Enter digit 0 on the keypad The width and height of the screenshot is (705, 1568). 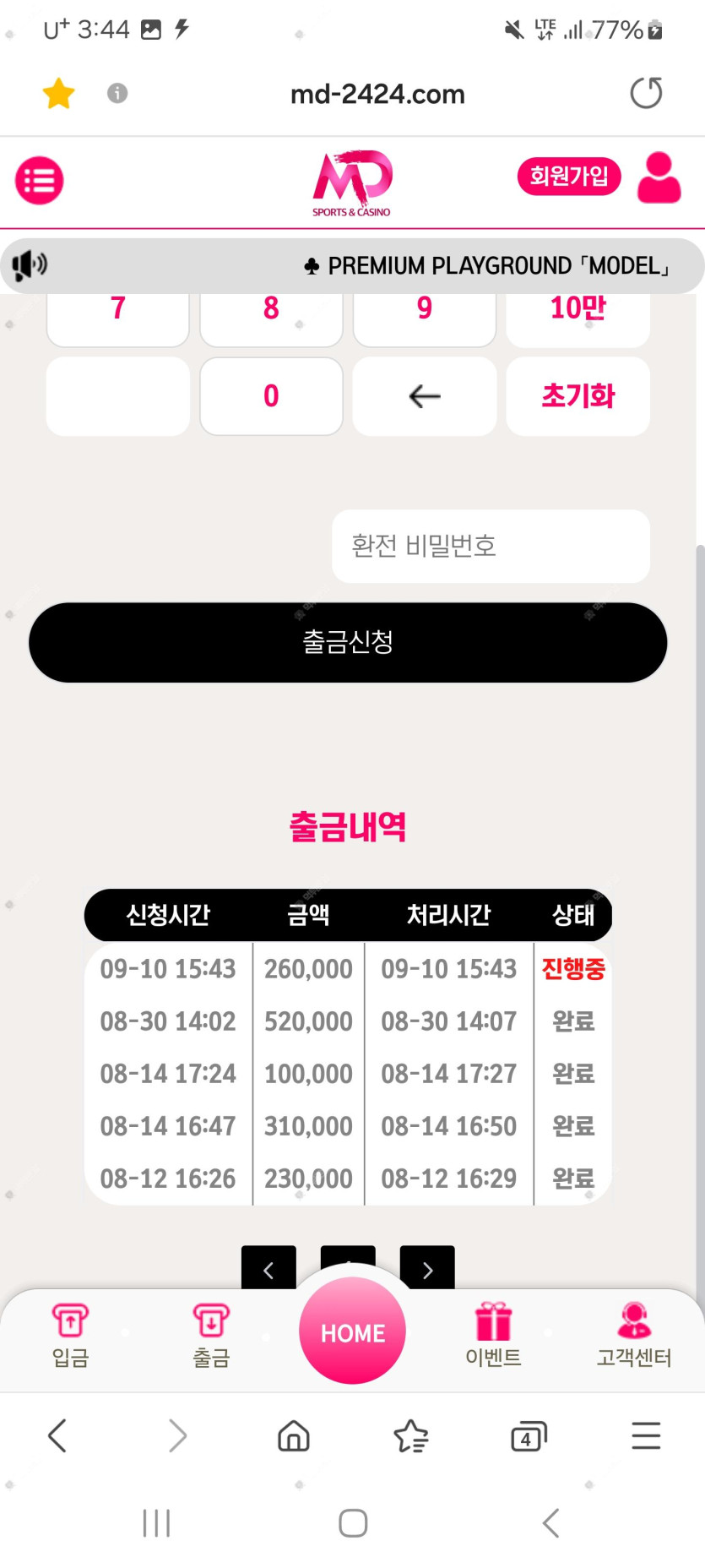[x=271, y=395]
